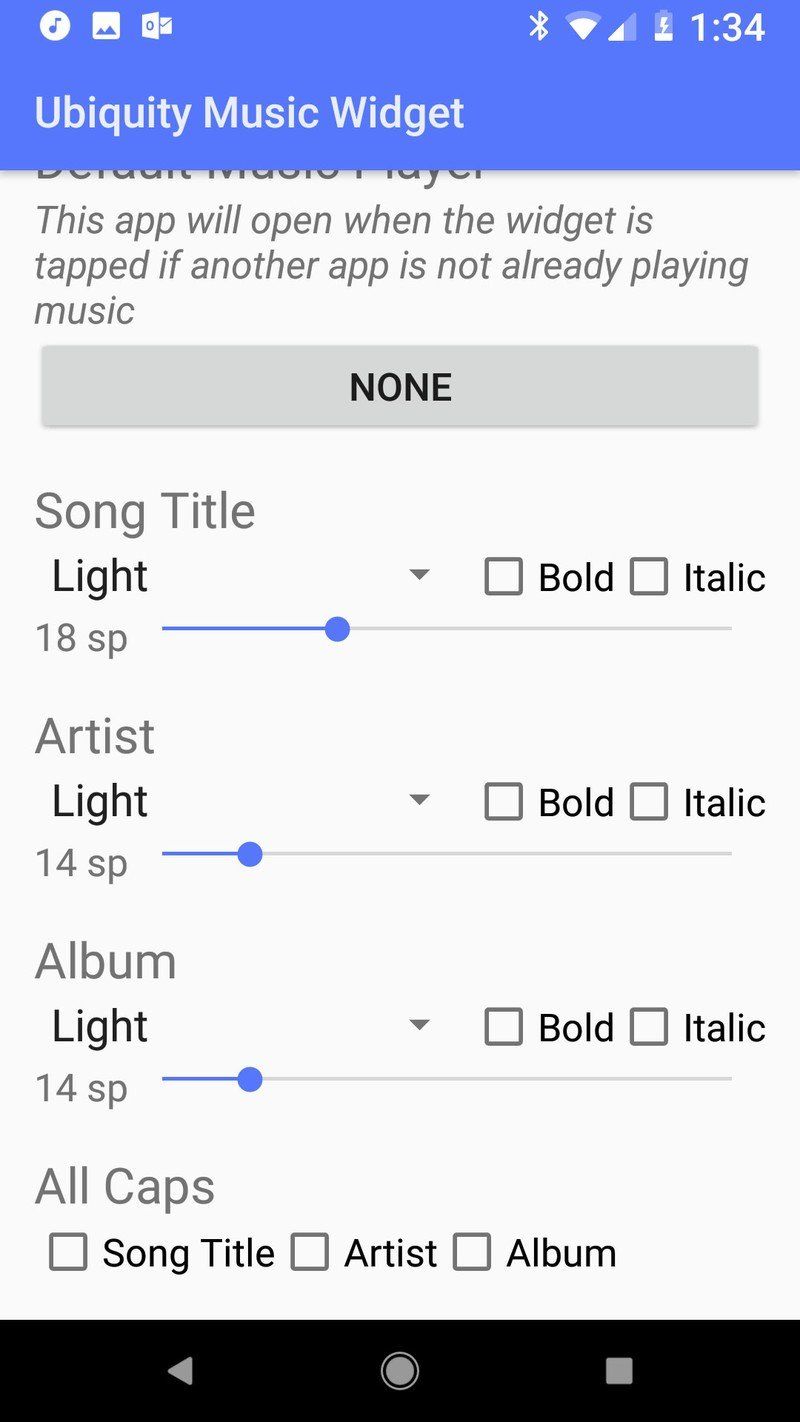Open the Album font dropdown
Viewport: 800px width, 1422px height.
[240, 1026]
